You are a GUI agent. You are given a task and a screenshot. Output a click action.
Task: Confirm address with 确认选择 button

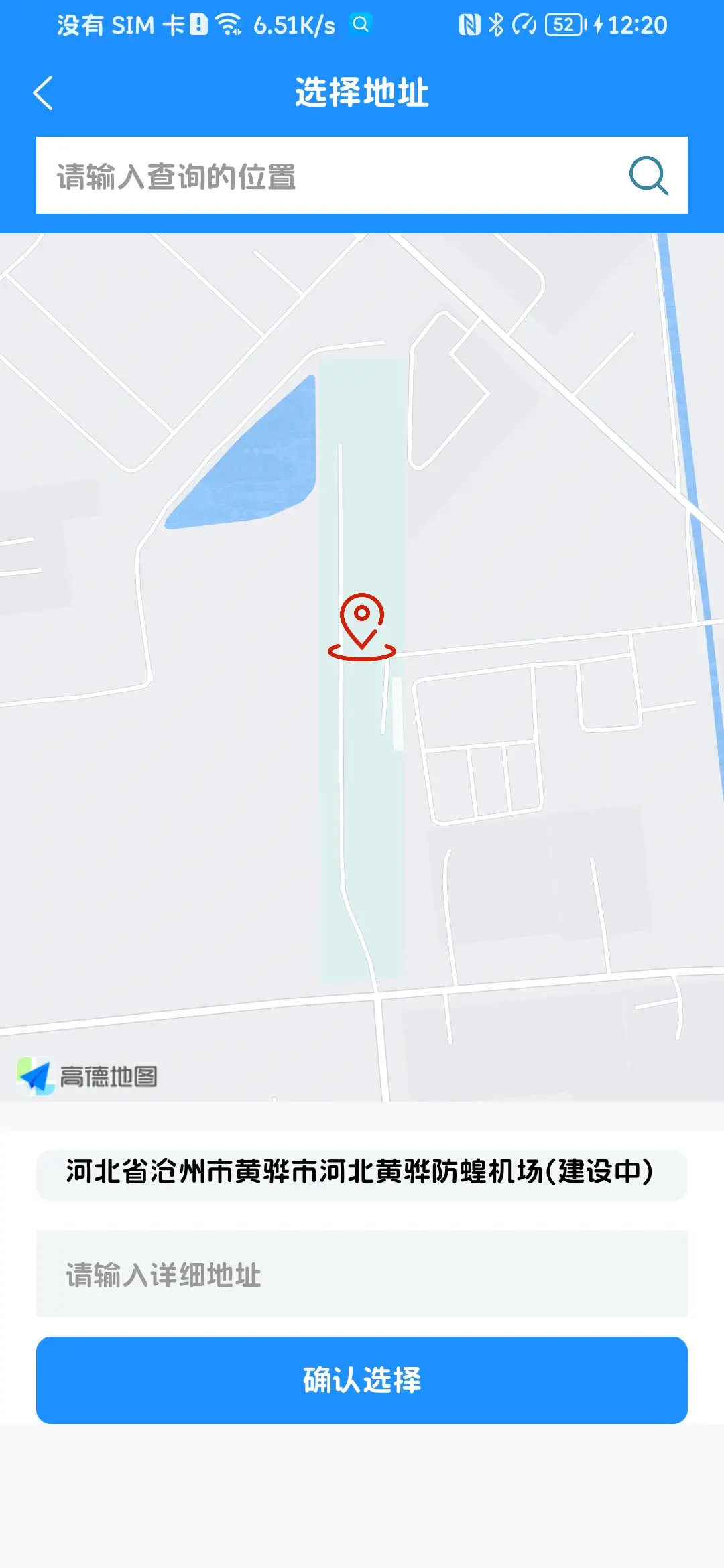click(x=362, y=1380)
